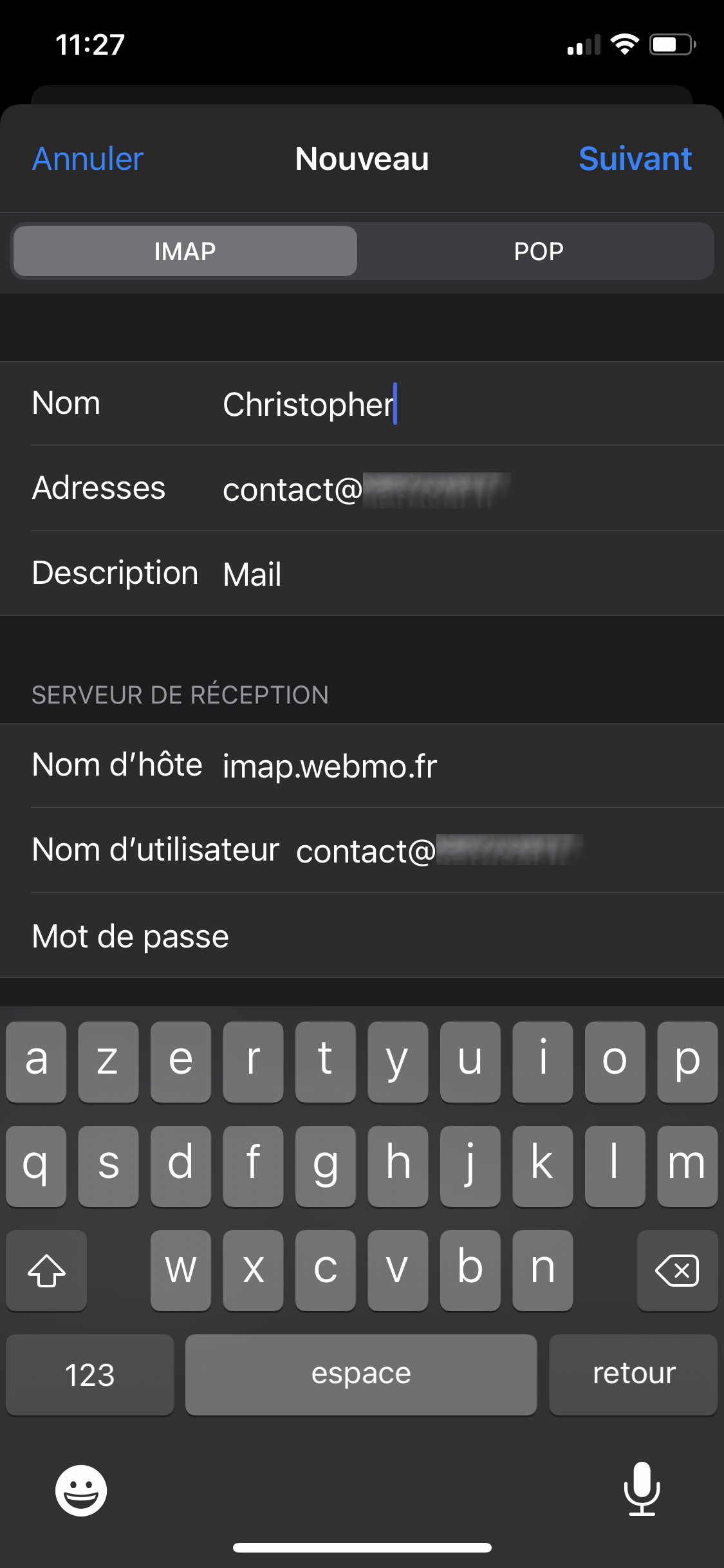Cancel the new account setup with Annuler
The height and width of the screenshot is (1568, 724).
click(88, 159)
